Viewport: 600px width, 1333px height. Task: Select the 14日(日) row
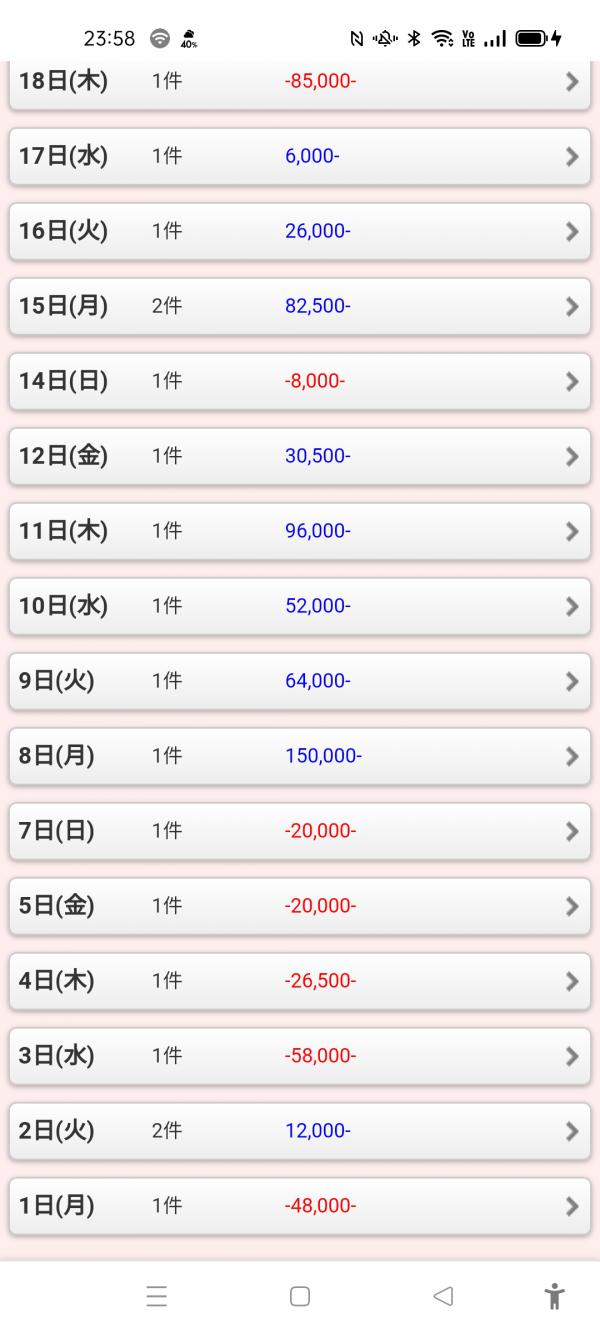coord(300,381)
